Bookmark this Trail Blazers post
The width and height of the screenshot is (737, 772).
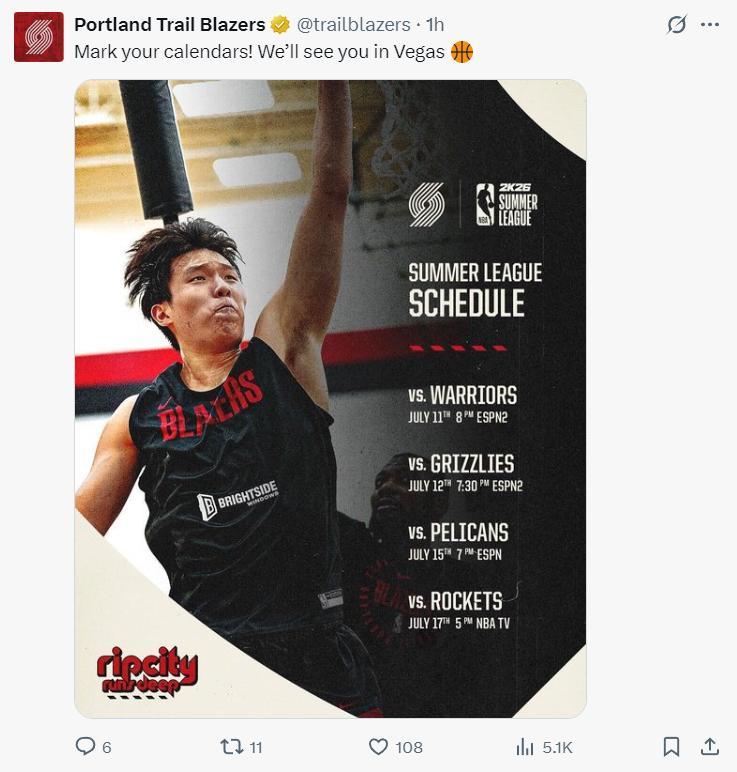(672, 747)
